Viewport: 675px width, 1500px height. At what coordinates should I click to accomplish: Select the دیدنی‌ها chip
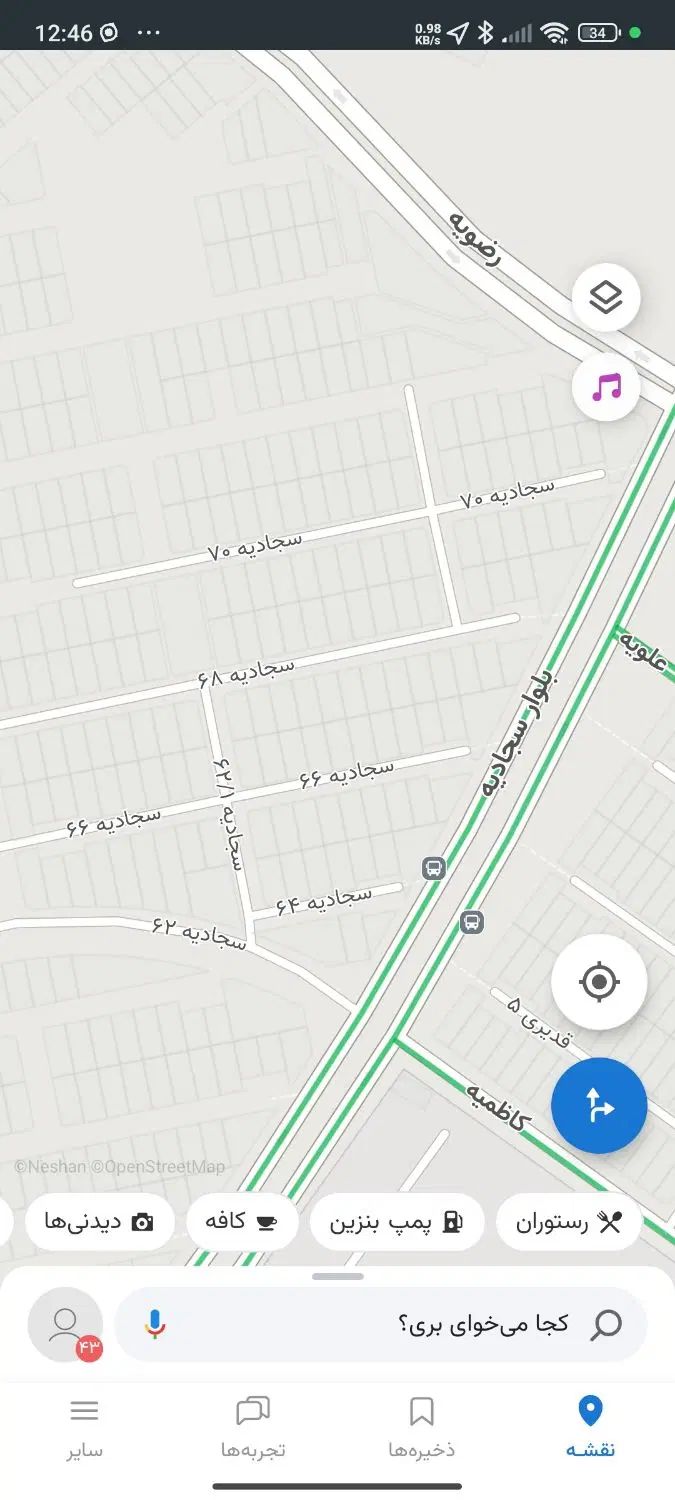[x=99, y=1222]
